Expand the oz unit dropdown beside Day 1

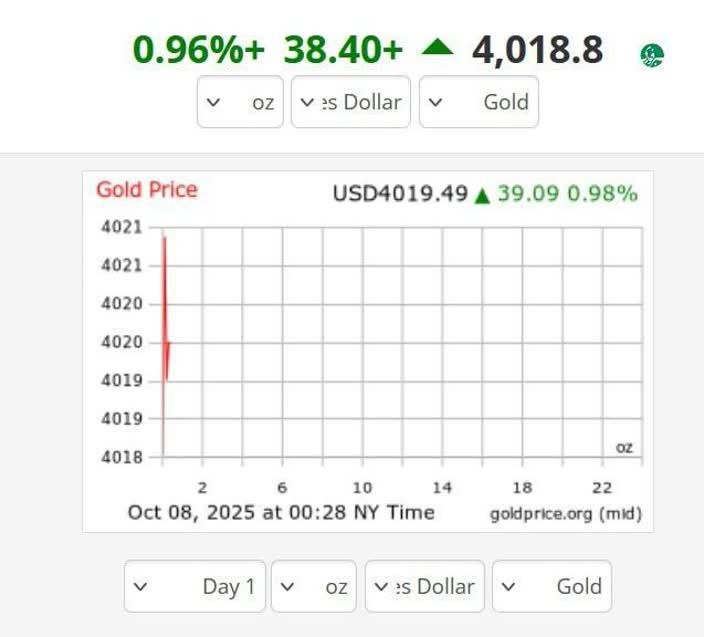pos(314,586)
